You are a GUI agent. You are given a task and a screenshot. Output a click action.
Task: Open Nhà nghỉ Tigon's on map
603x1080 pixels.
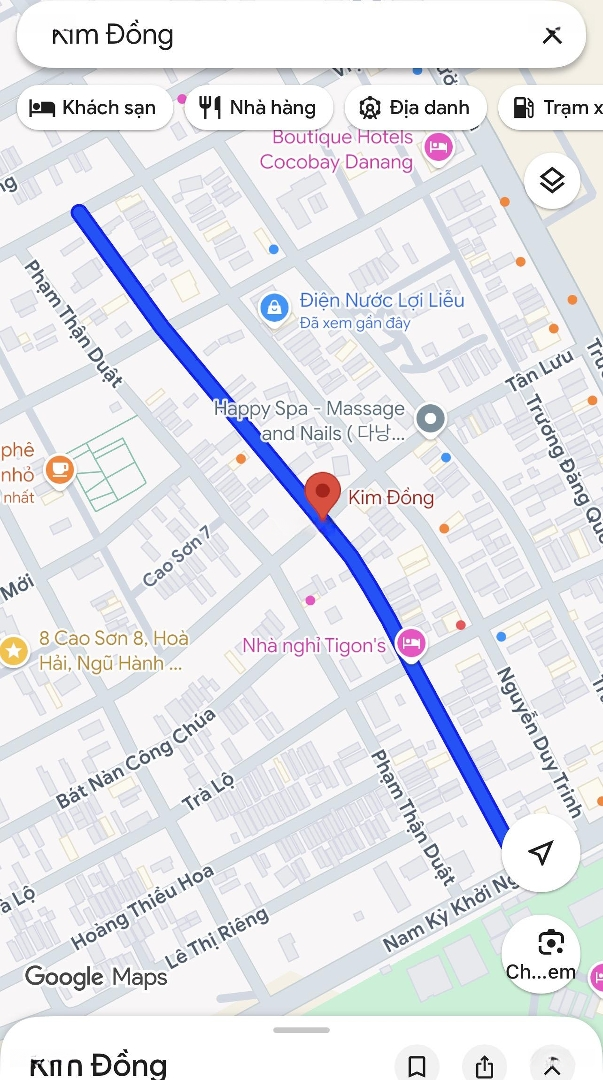tap(410, 645)
